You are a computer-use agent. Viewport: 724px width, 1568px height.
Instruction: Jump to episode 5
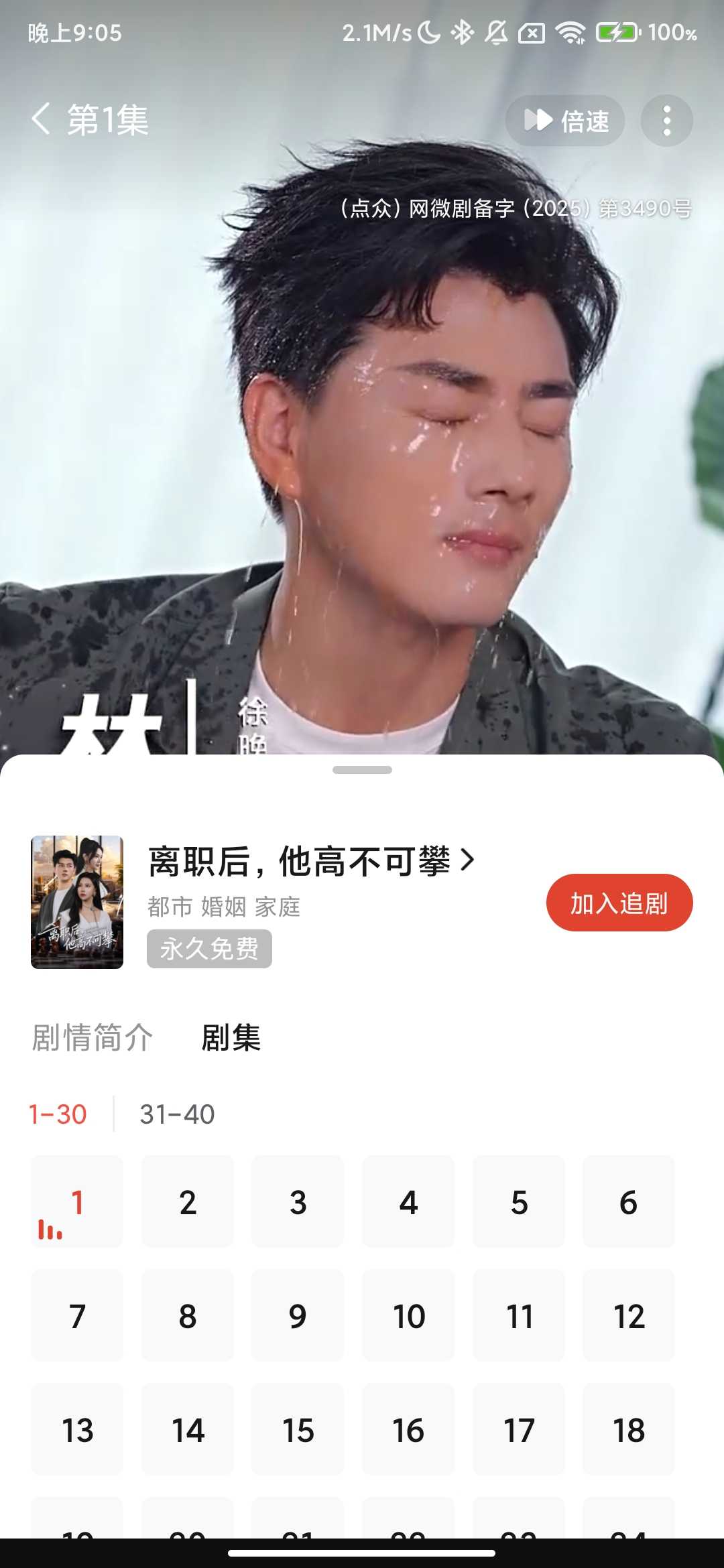519,1202
